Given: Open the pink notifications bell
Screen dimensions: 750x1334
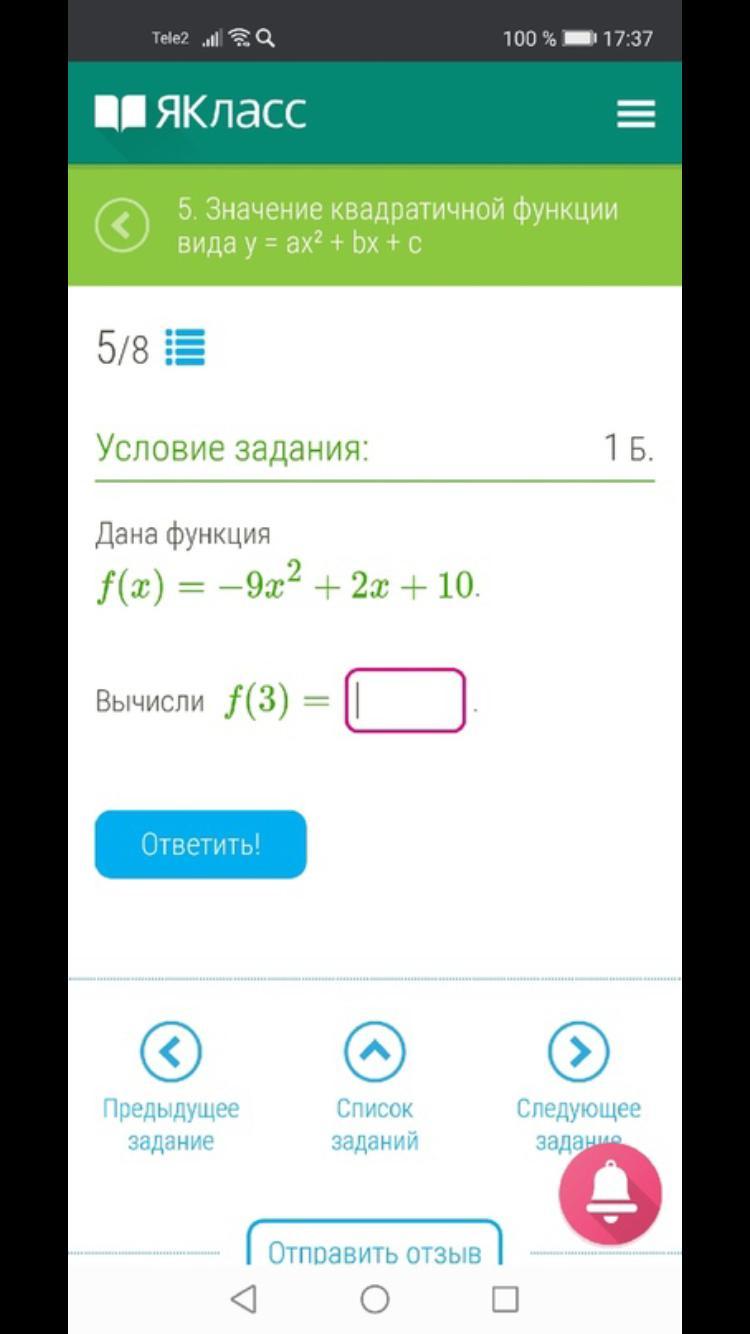Looking at the screenshot, I should pos(610,1194).
